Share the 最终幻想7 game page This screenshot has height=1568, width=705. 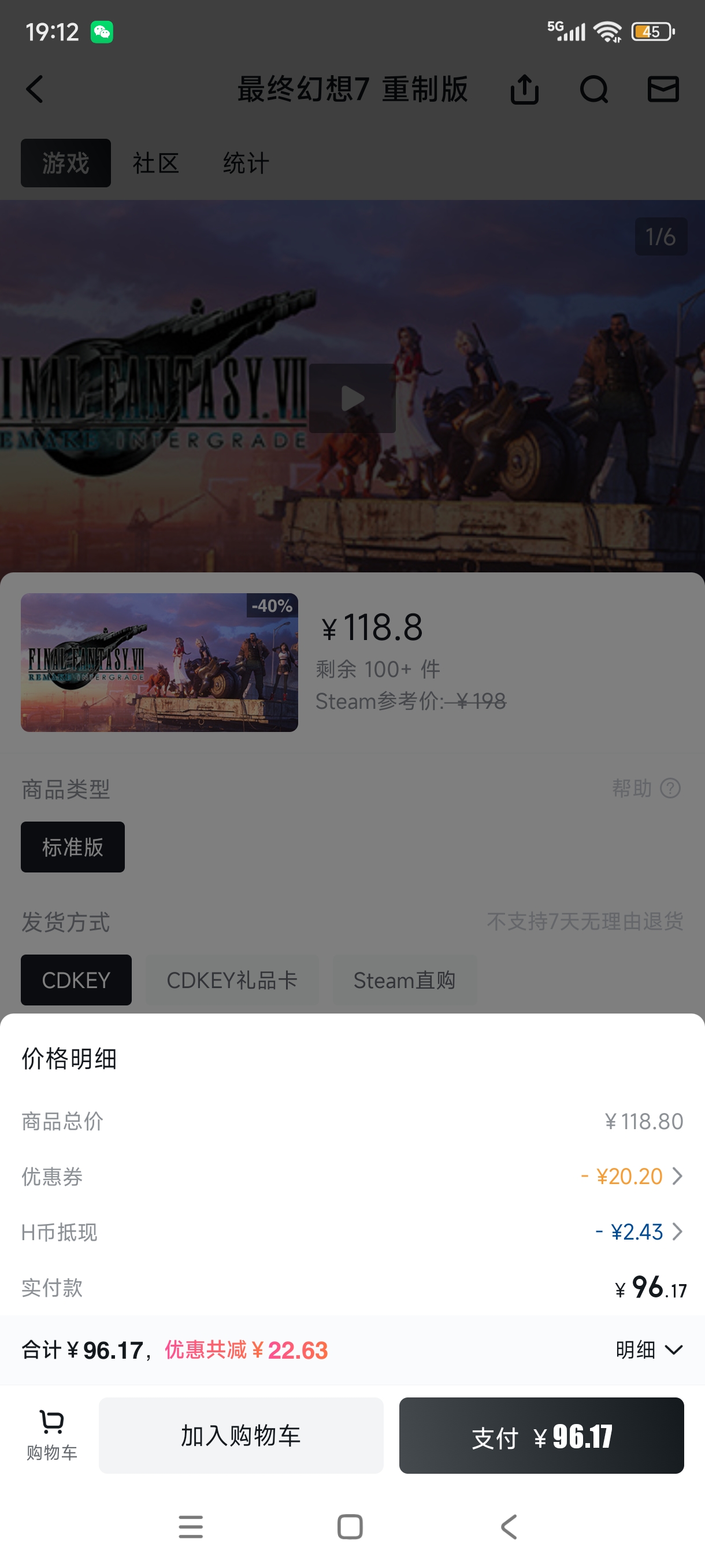[524, 90]
